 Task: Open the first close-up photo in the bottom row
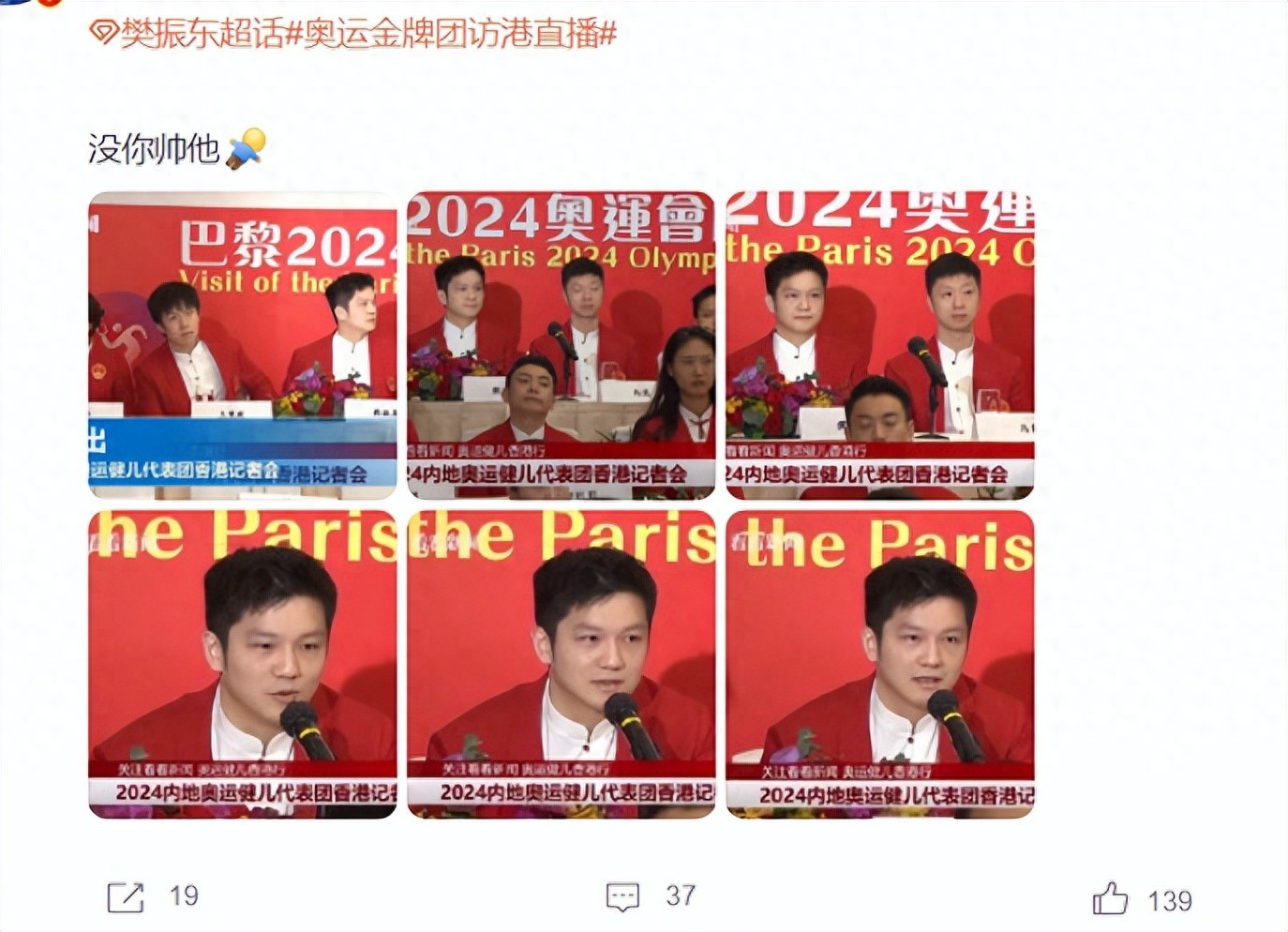click(x=243, y=664)
